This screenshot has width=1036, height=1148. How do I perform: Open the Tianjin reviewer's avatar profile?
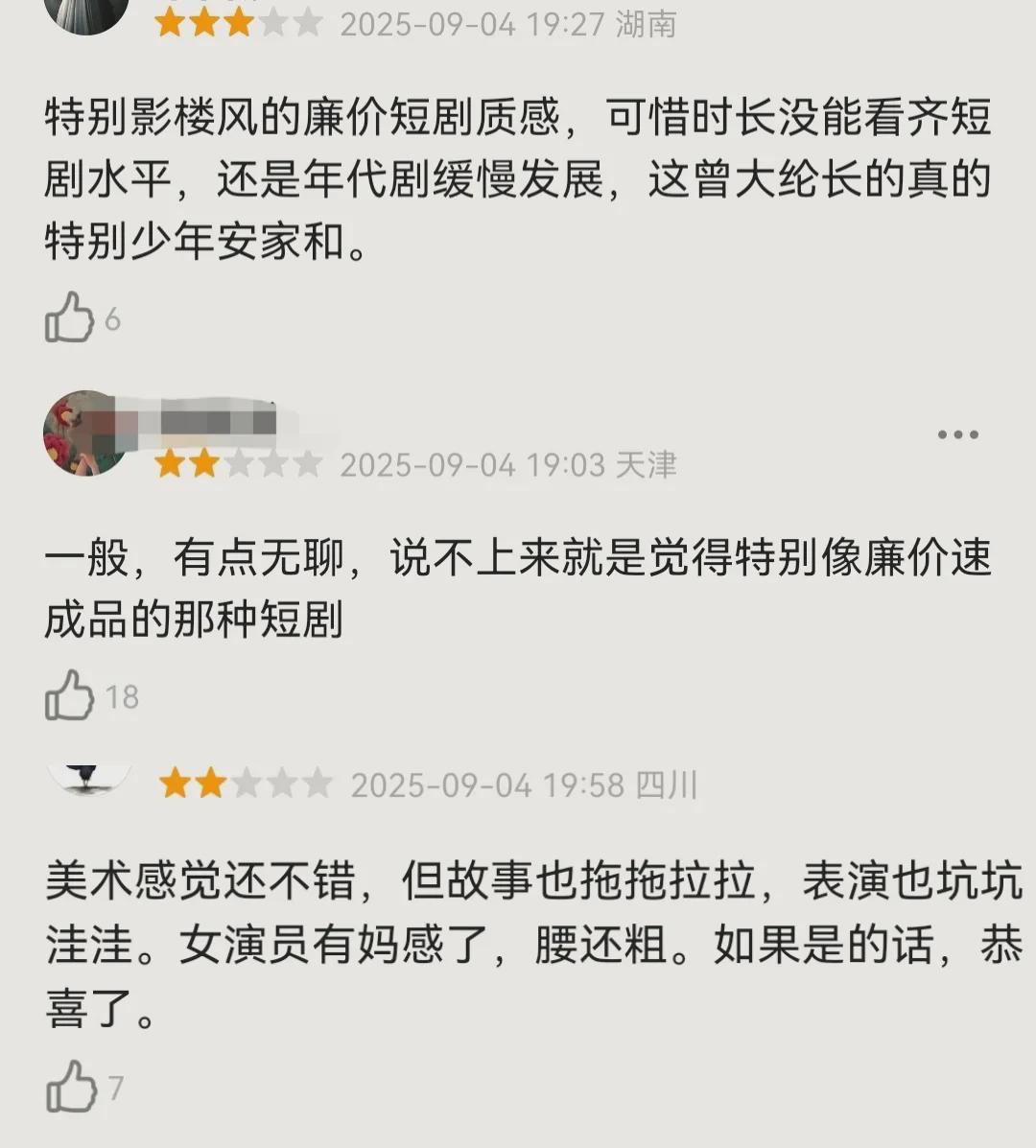click(x=86, y=433)
